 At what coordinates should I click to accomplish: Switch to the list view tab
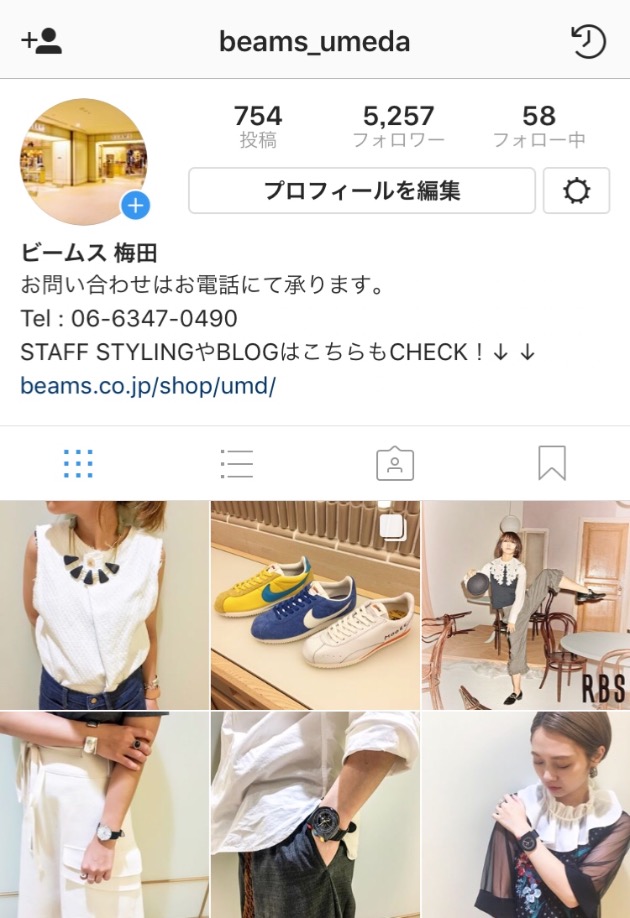click(x=237, y=463)
